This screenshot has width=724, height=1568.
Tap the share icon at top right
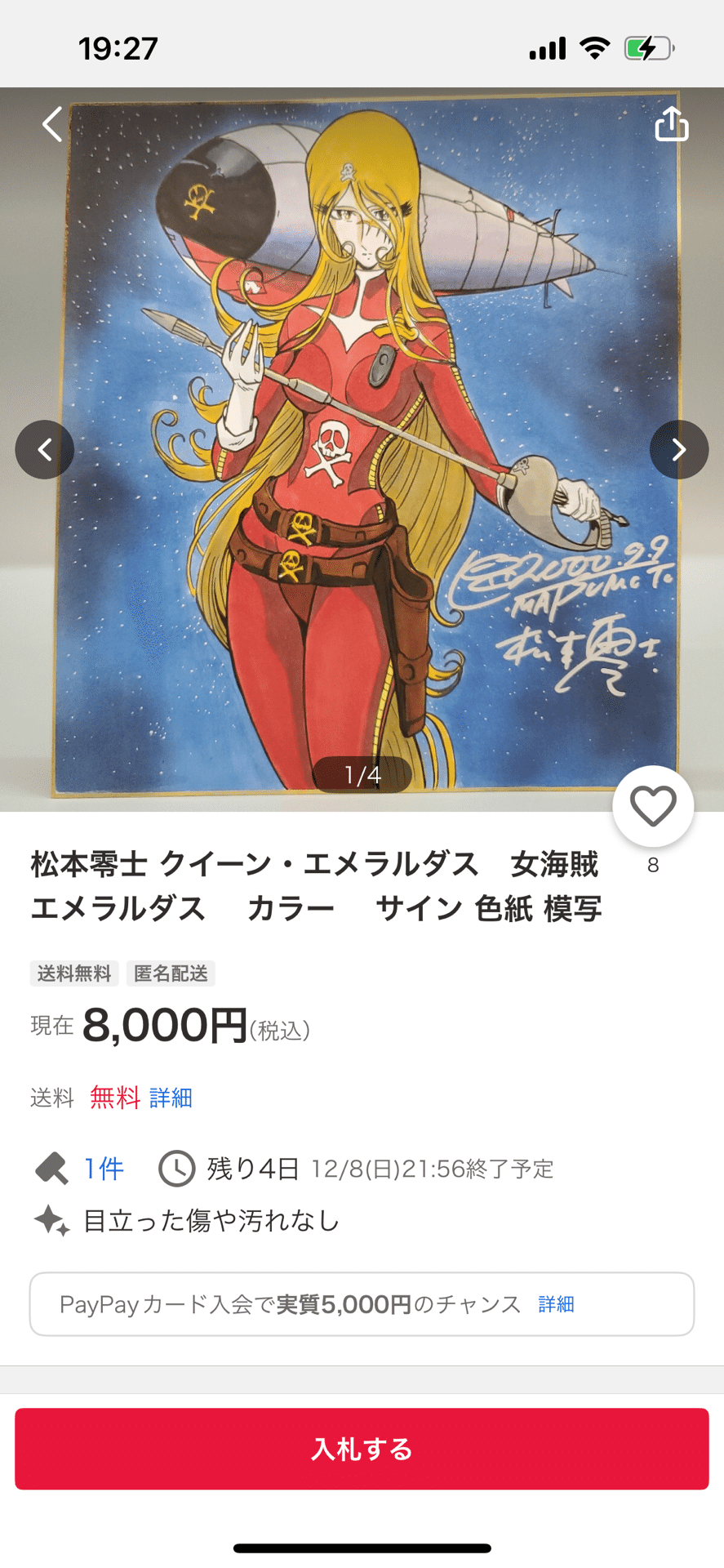tap(671, 124)
